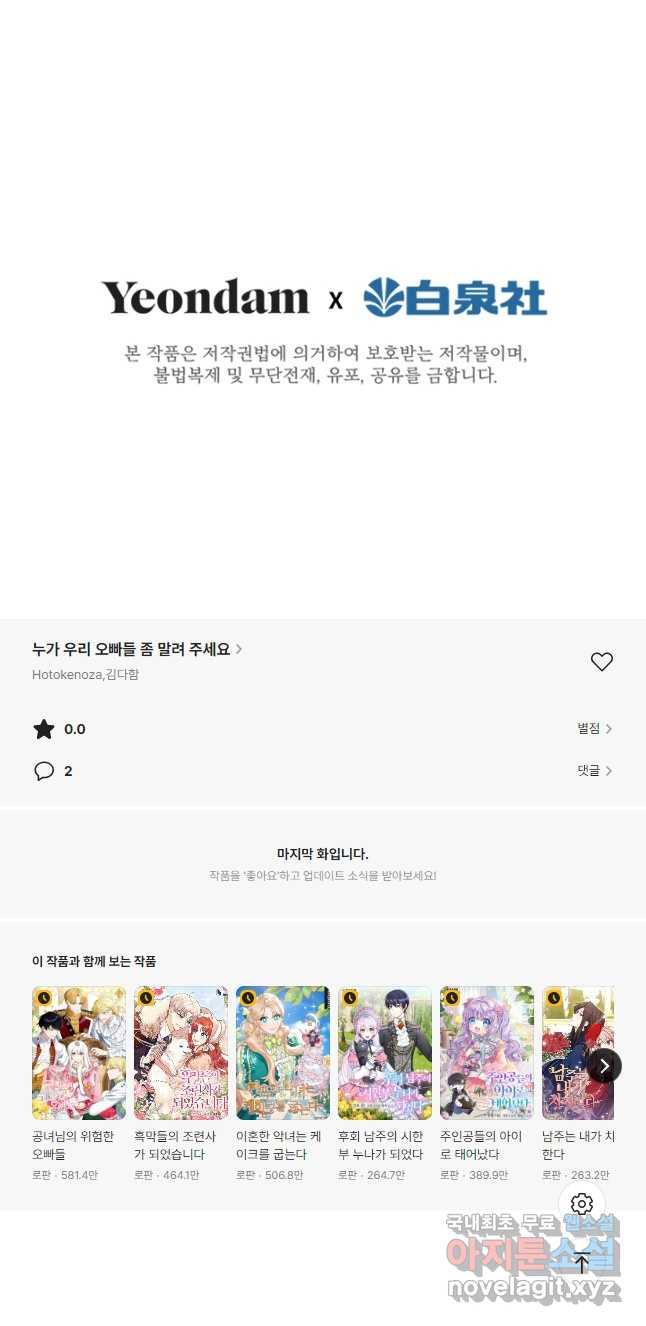Open 이혼한 악녀는 케이크를 굽는다 recommendation

[283, 1053]
